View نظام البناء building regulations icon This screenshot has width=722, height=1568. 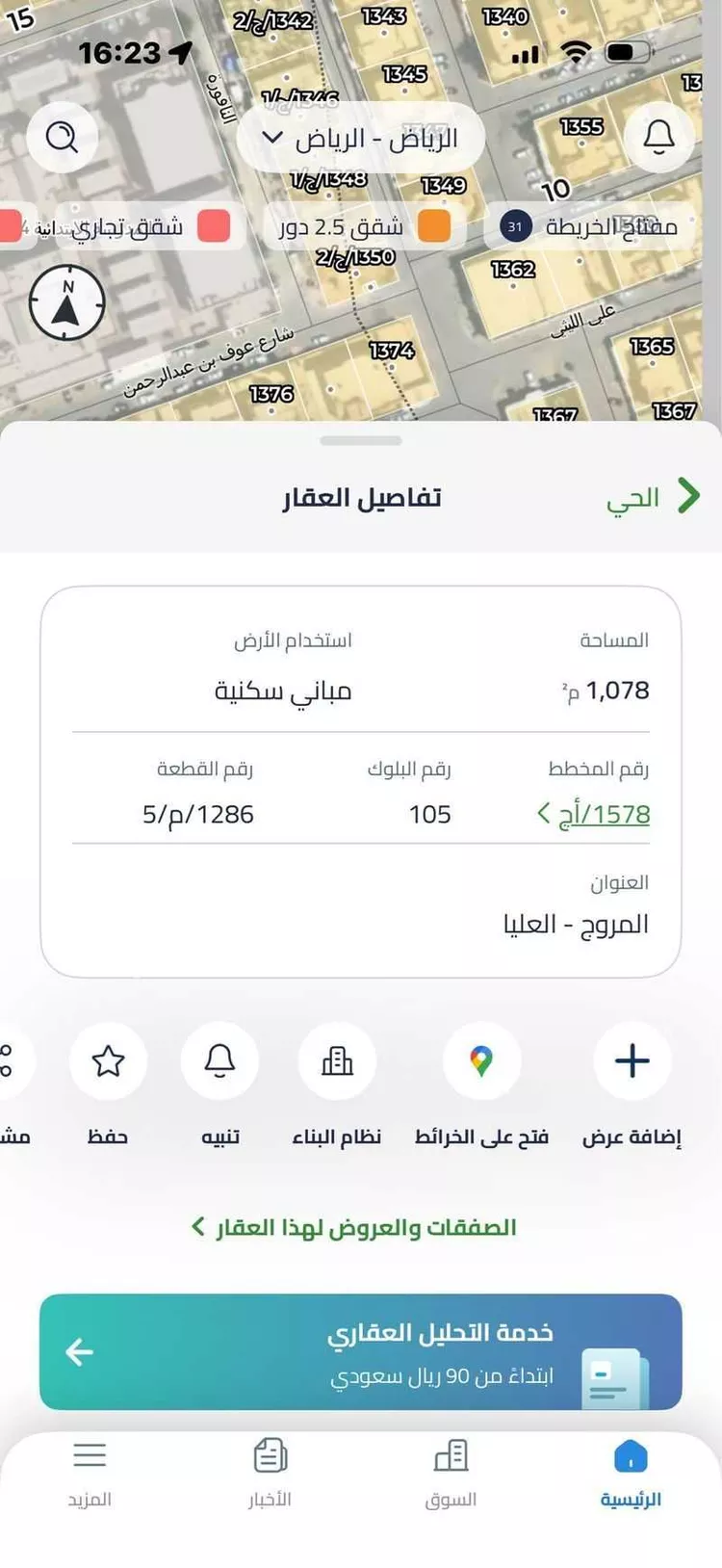337,1060
